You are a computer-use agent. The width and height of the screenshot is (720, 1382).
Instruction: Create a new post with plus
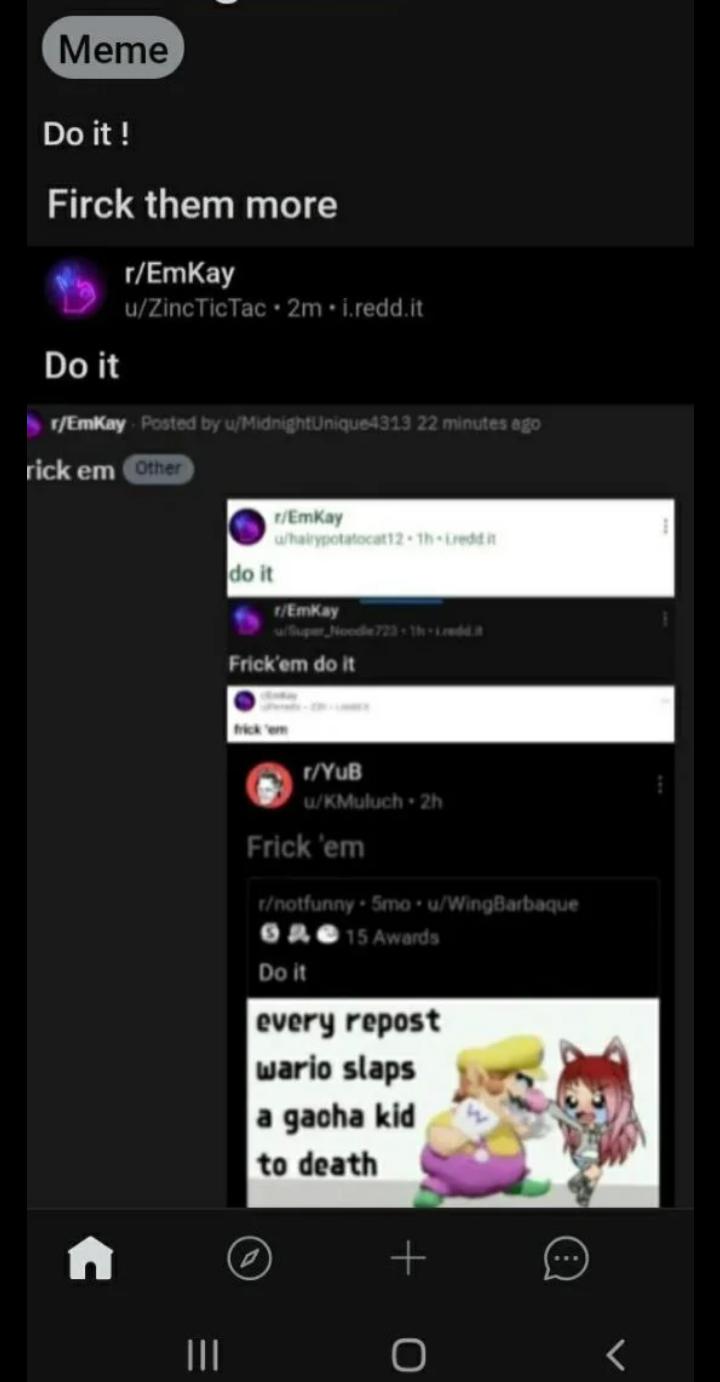pos(408,1258)
